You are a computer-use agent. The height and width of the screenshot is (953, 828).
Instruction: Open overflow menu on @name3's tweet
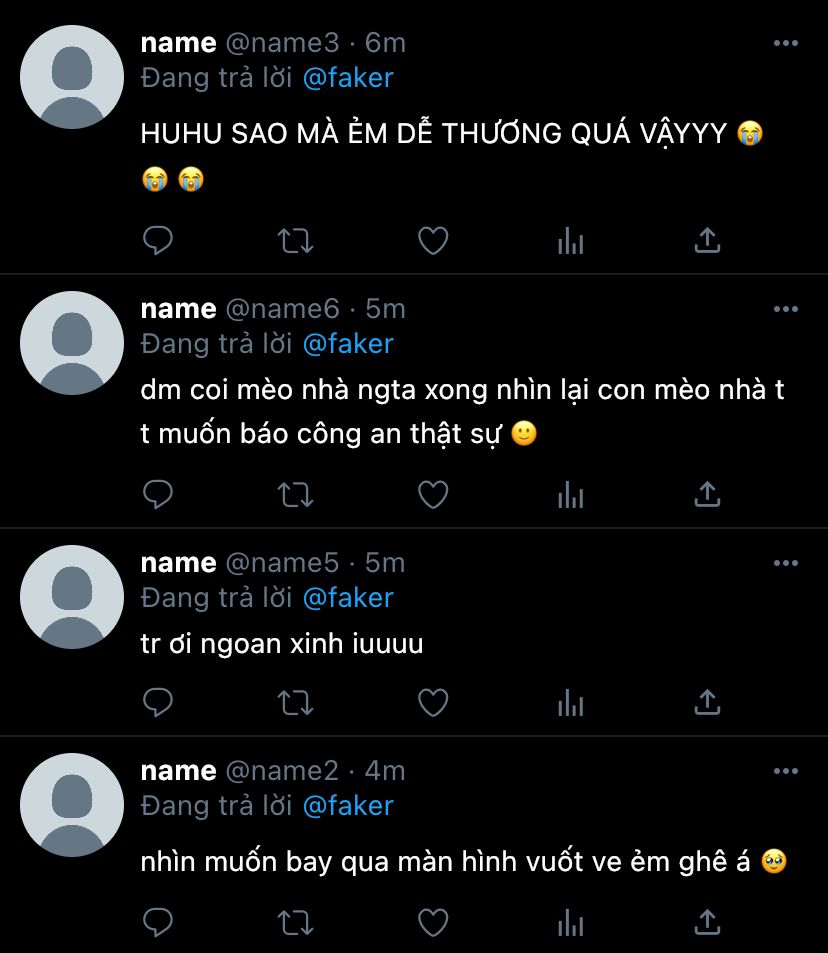pyautogui.click(x=785, y=43)
